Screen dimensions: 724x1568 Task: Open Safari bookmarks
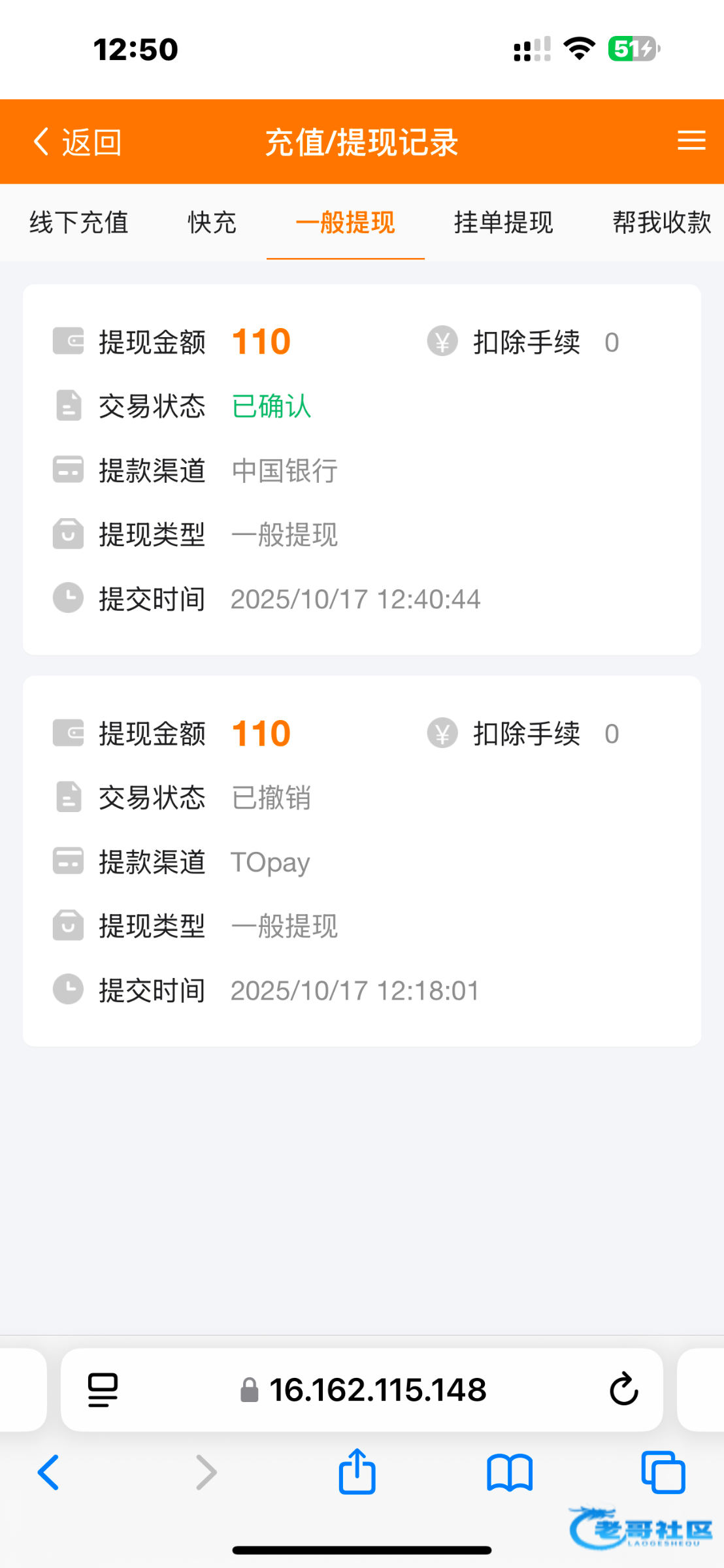coord(510,1473)
